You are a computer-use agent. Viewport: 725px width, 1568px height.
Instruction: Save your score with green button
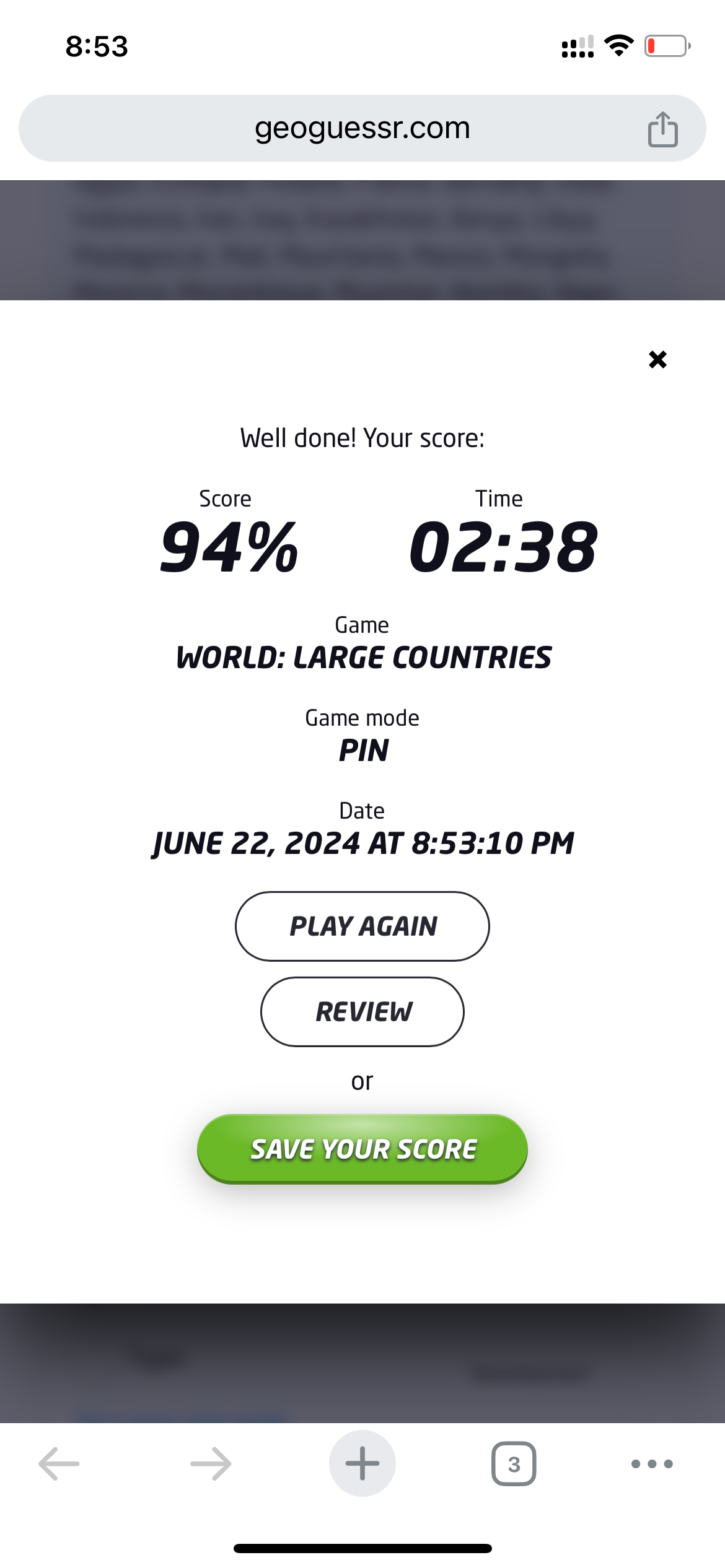click(x=362, y=1149)
